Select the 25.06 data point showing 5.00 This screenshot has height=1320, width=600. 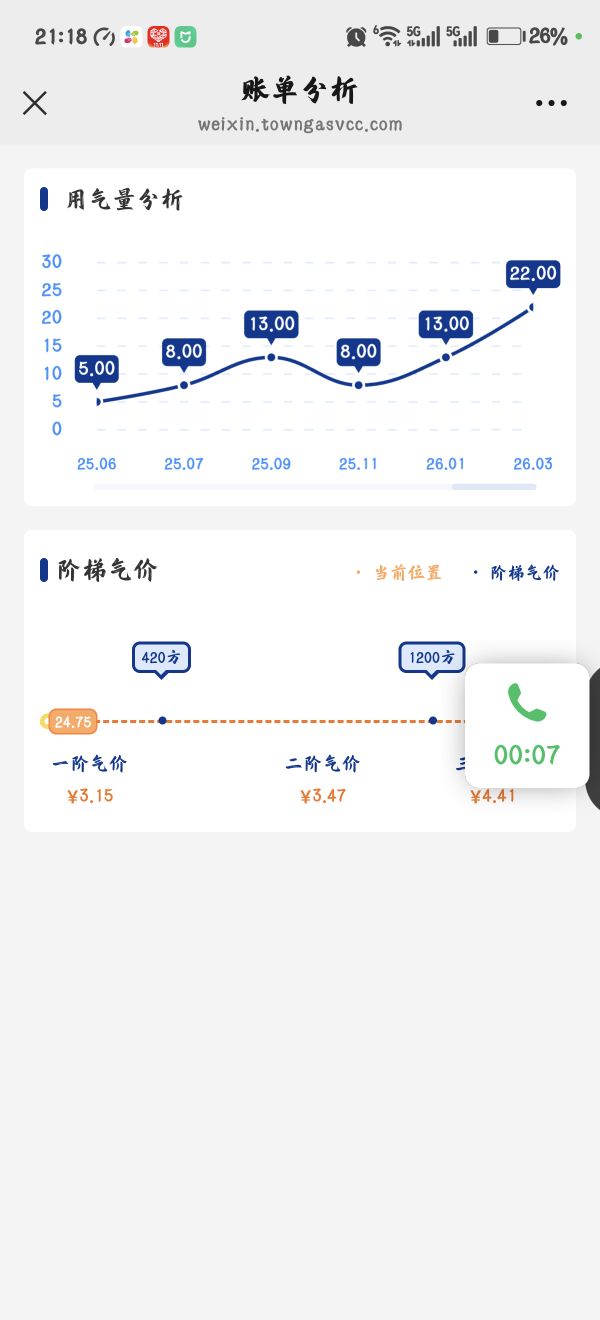98,401
